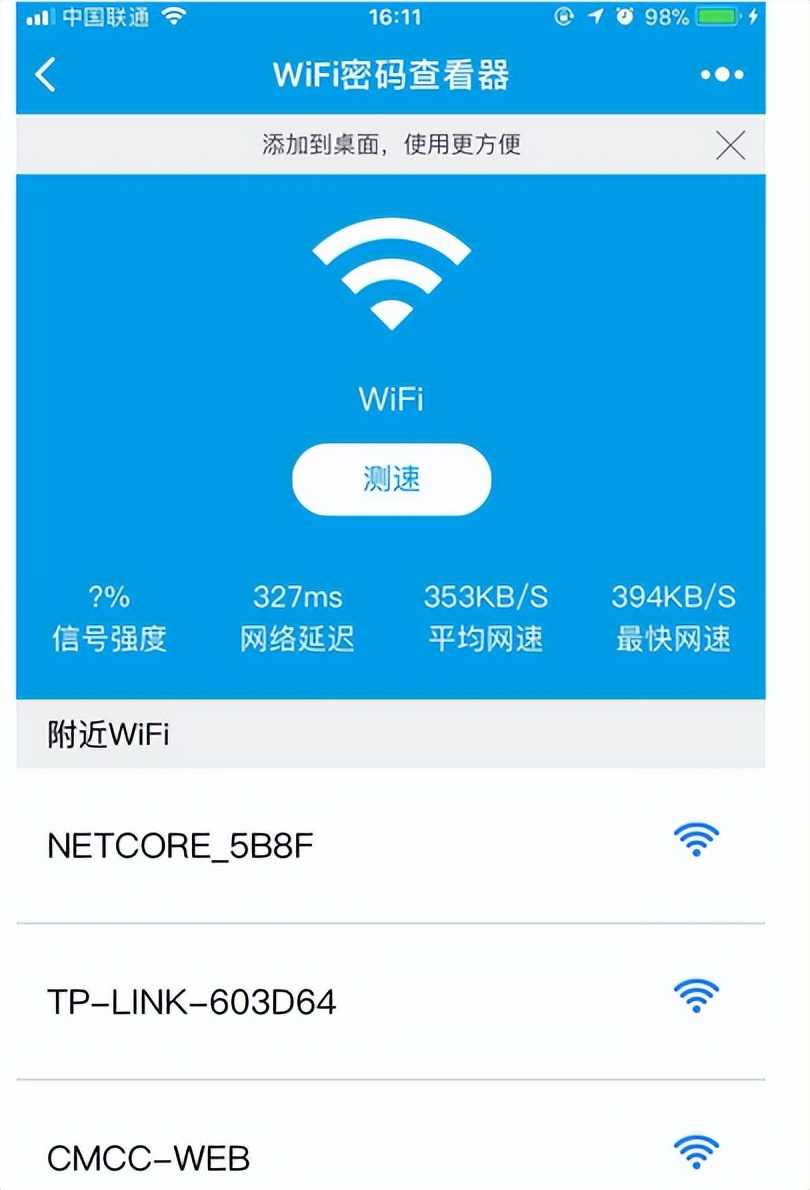The width and height of the screenshot is (810, 1190).
Task: Tap the 添加到桌面 banner text
Action: [x=390, y=145]
